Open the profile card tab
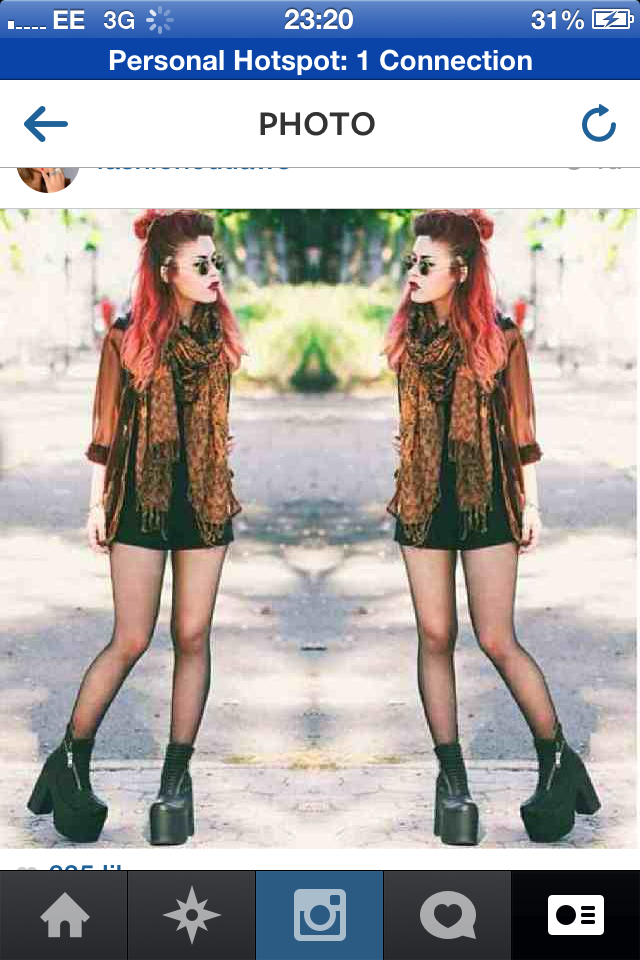Screen dimensions: 640x960 (576, 915)
